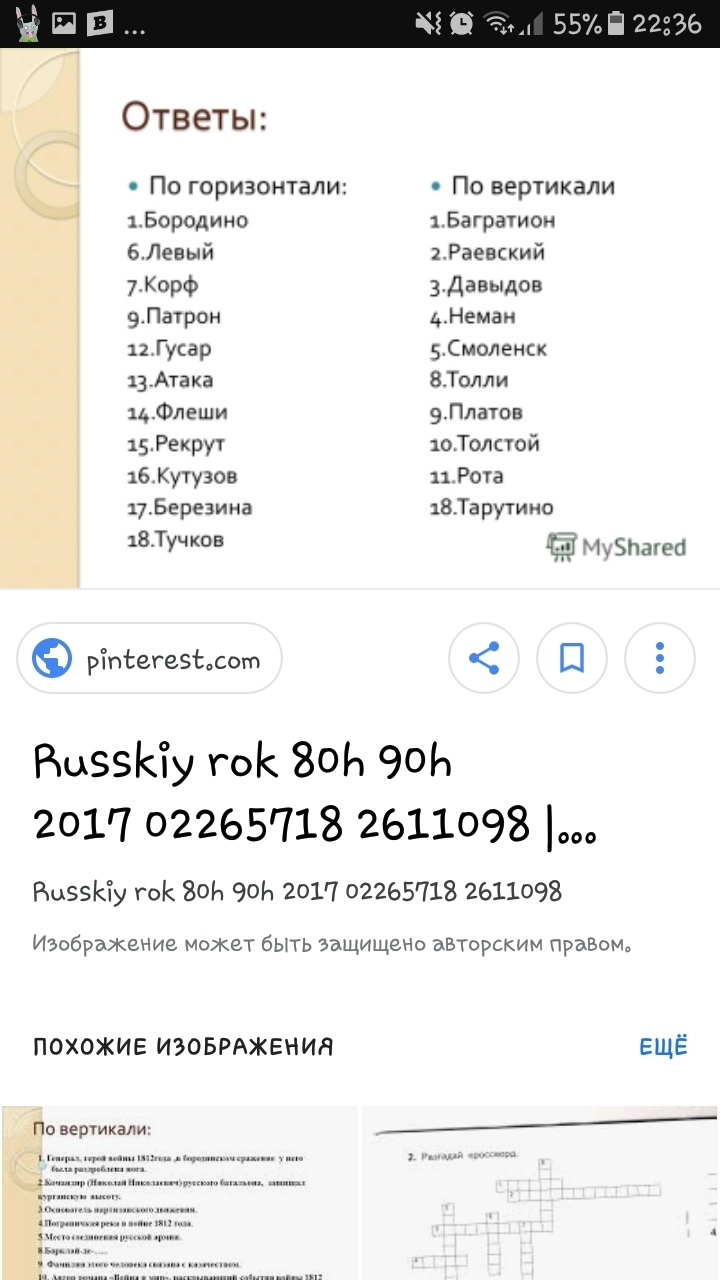Tap ЕЩЁ to see more similar images
The image size is (720, 1280).
664,1047
